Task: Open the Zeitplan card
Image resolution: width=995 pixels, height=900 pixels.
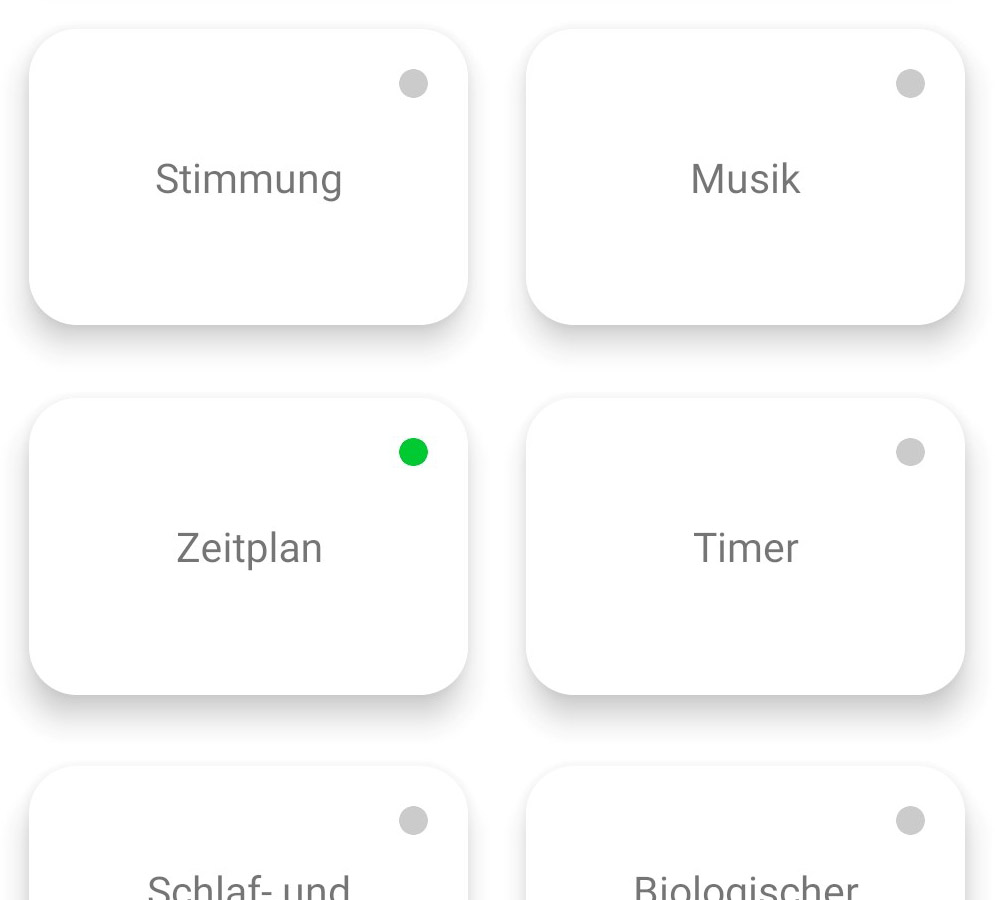Action: point(248,547)
